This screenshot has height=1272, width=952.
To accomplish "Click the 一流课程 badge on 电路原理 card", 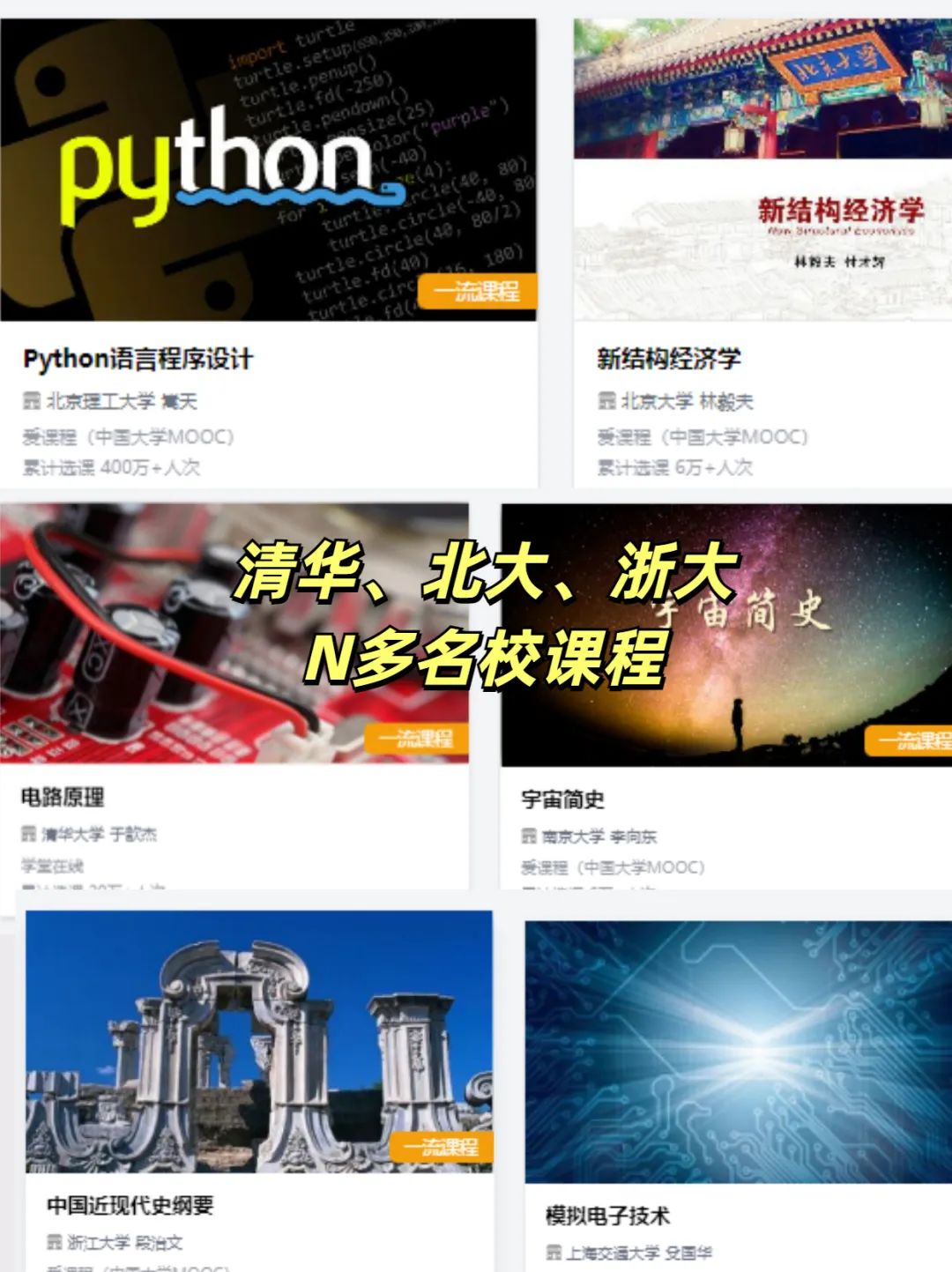I will (417, 739).
